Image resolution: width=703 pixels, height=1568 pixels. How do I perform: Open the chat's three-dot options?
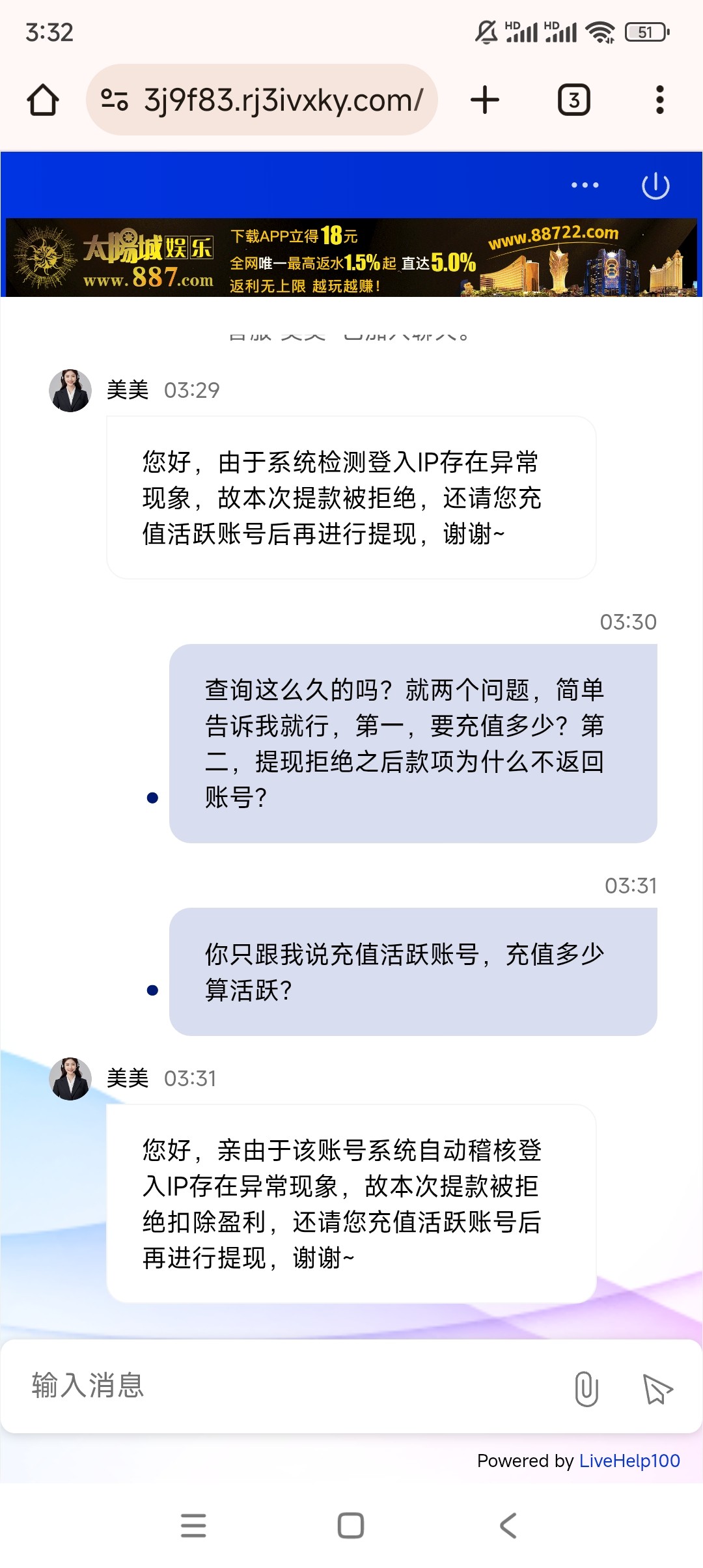(x=585, y=186)
